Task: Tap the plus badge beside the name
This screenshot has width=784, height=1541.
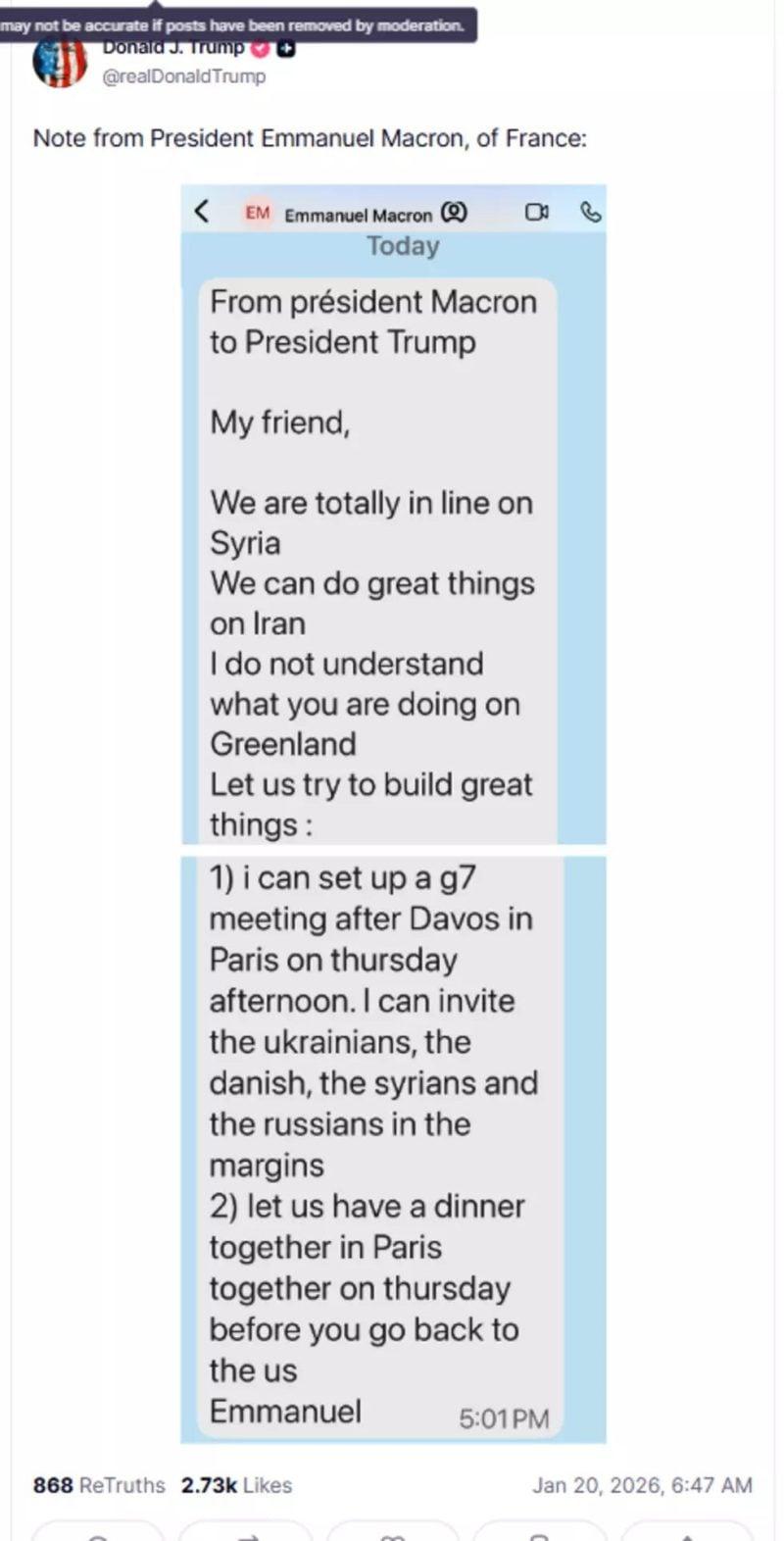Action: tap(286, 49)
